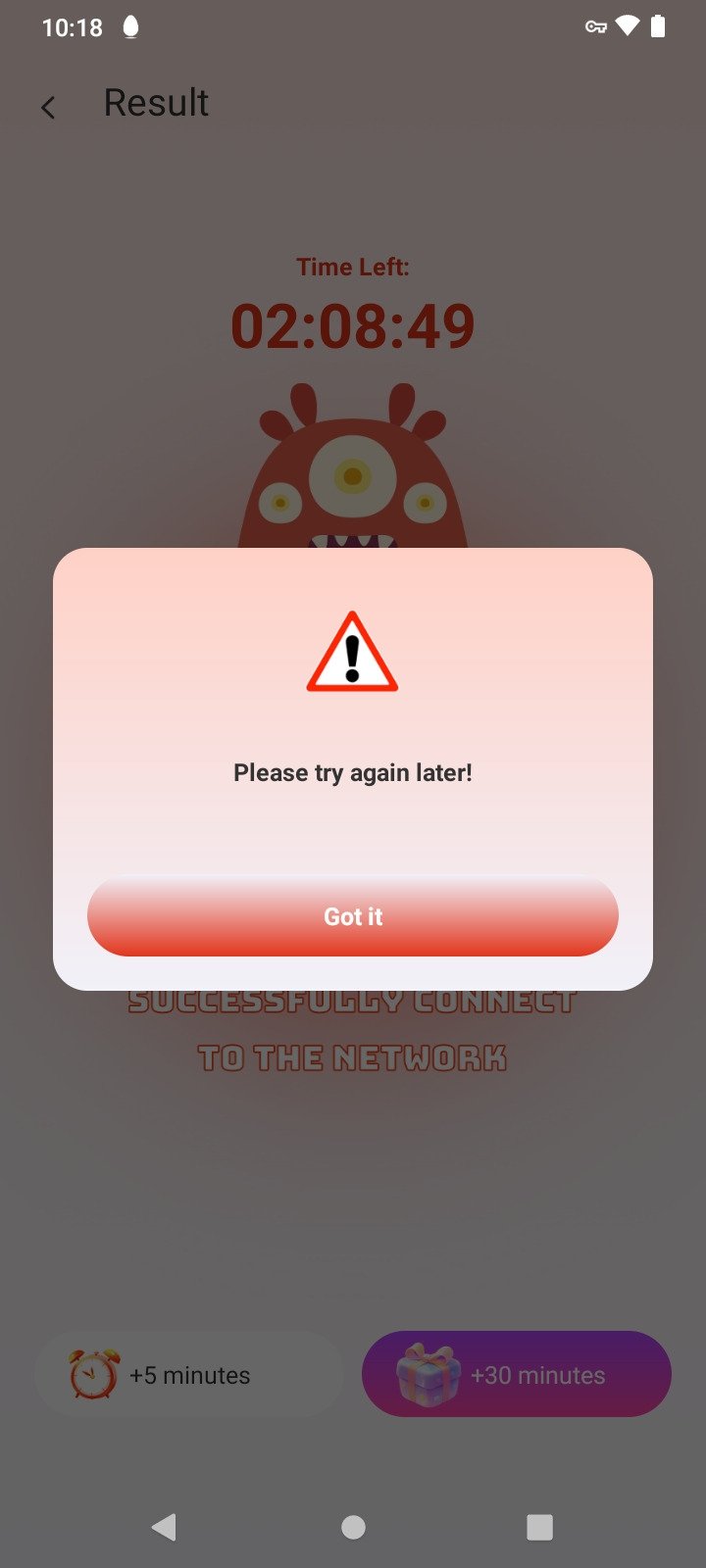706x1568 pixels.
Task: Open the recent apps view
Action: [539, 1527]
